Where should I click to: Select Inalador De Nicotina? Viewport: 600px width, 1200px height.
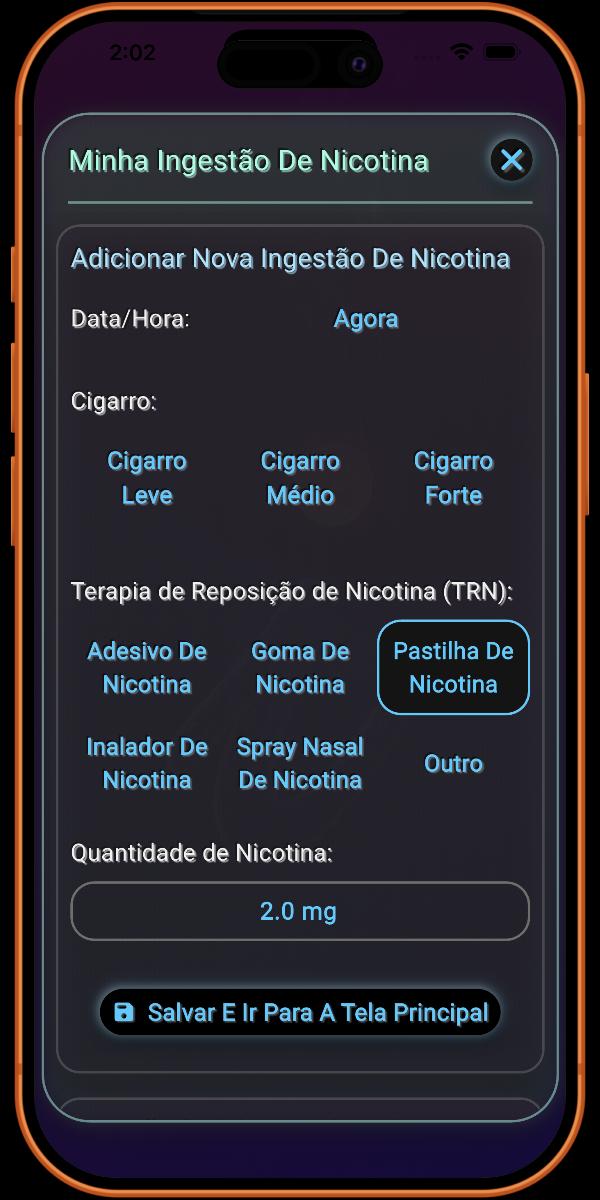(x=147, y=763)
